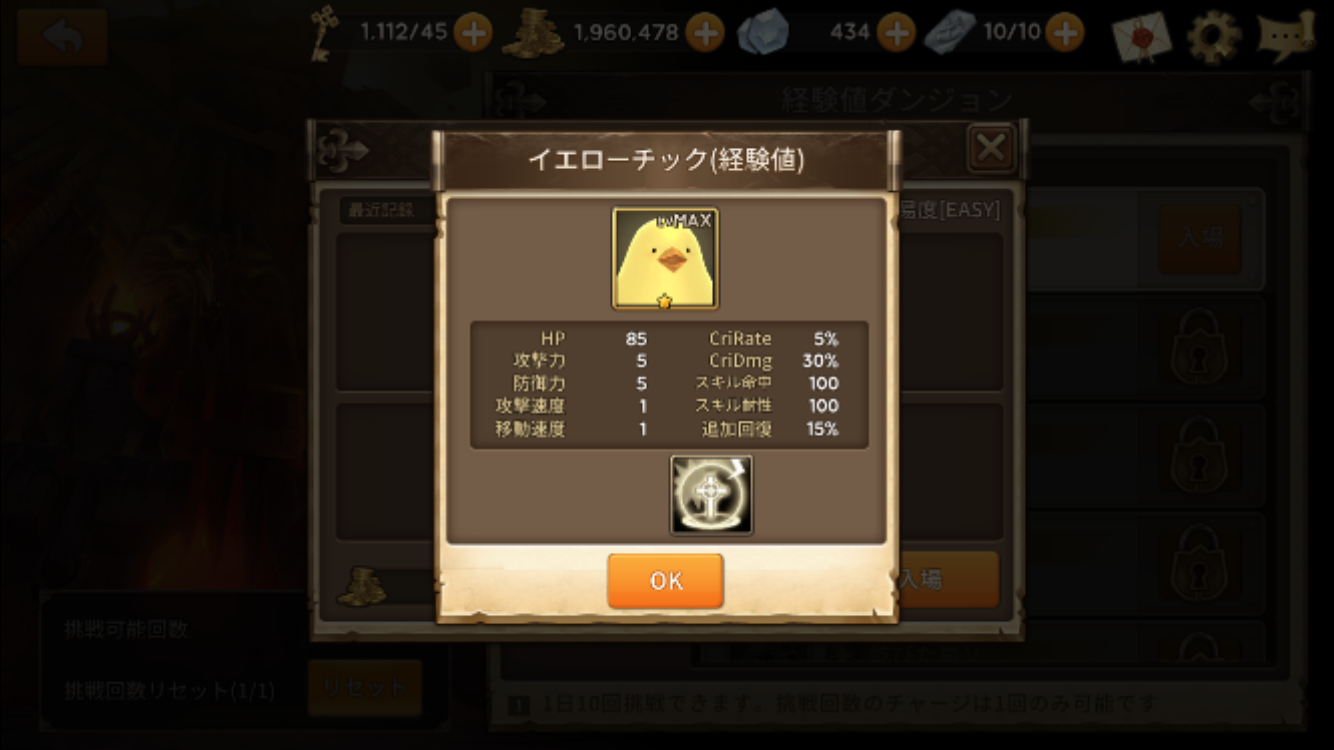
Task: Open settings gear
Action: pos(1213,38)
